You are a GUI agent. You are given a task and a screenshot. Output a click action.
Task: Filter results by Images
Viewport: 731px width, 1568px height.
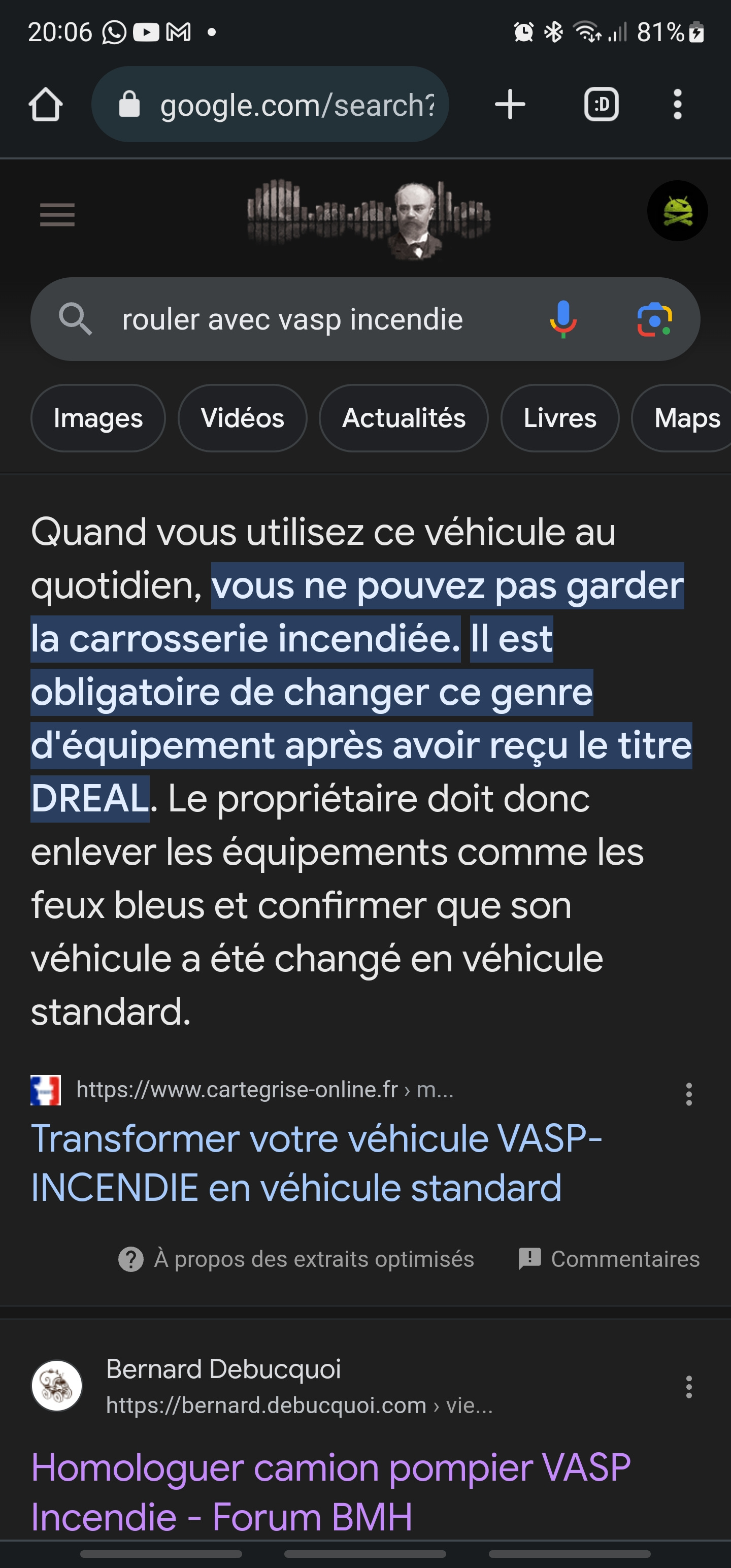pyautogui.click(x=98, y=418)
